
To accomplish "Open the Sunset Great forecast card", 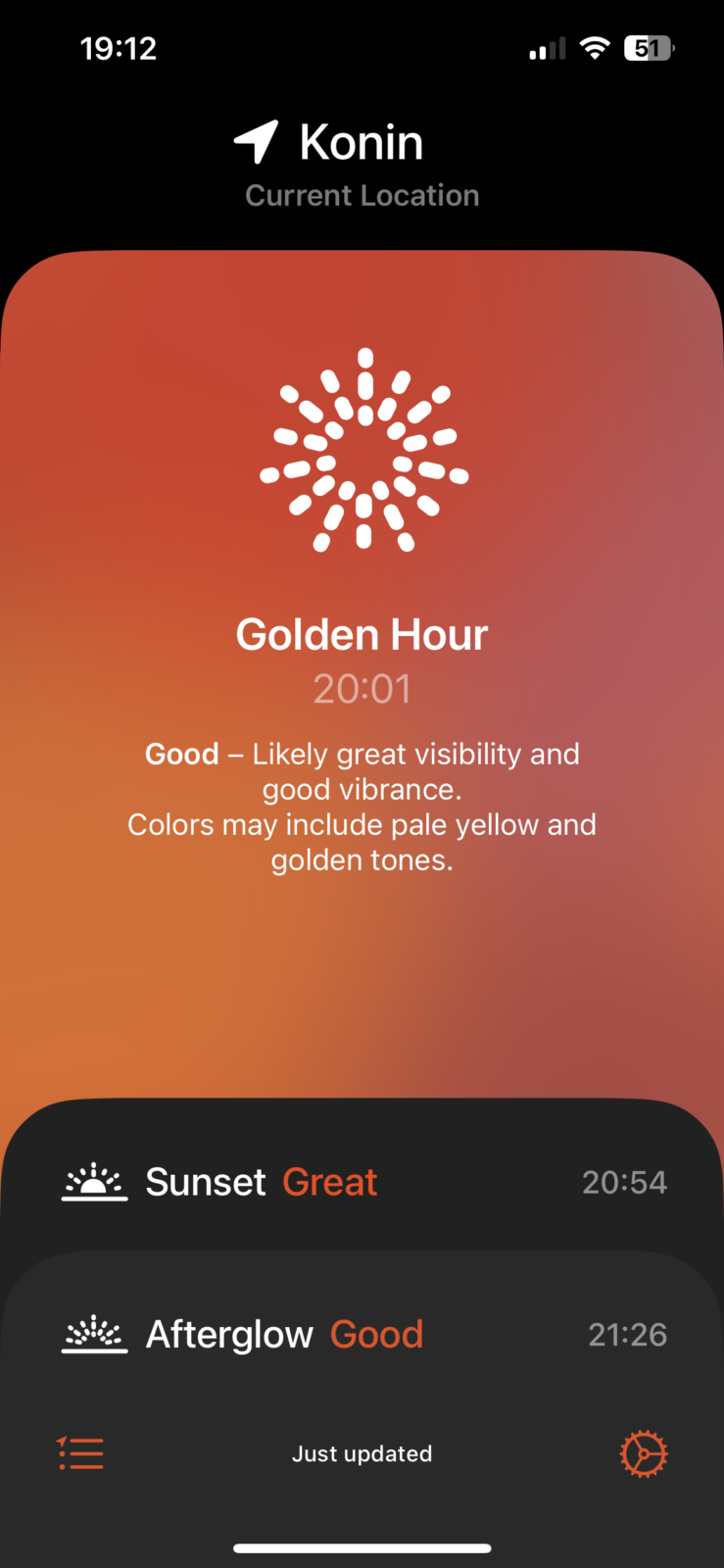I will pyautogui.click(x=362, y=1182).
